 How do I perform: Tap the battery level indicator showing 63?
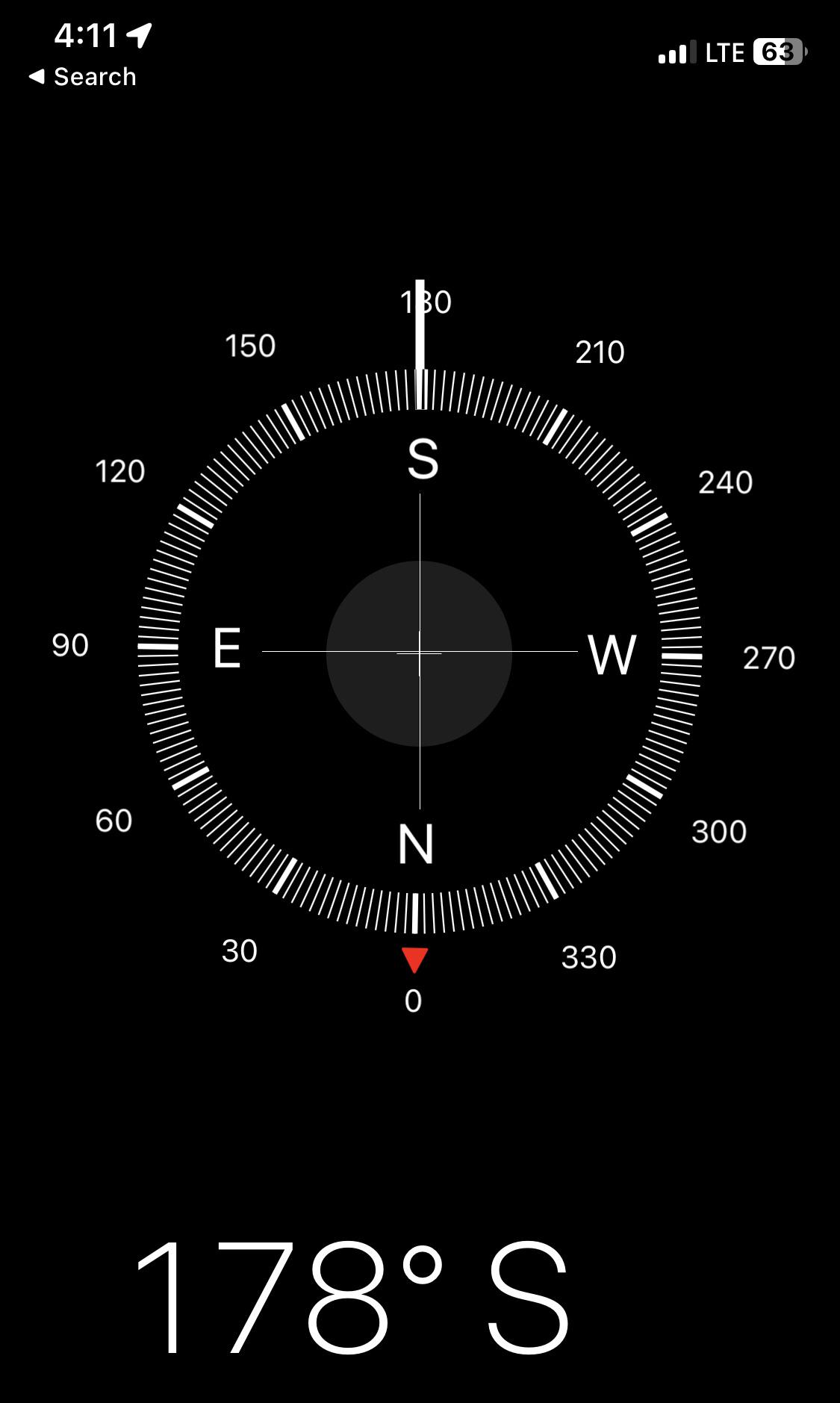point(777,52)
